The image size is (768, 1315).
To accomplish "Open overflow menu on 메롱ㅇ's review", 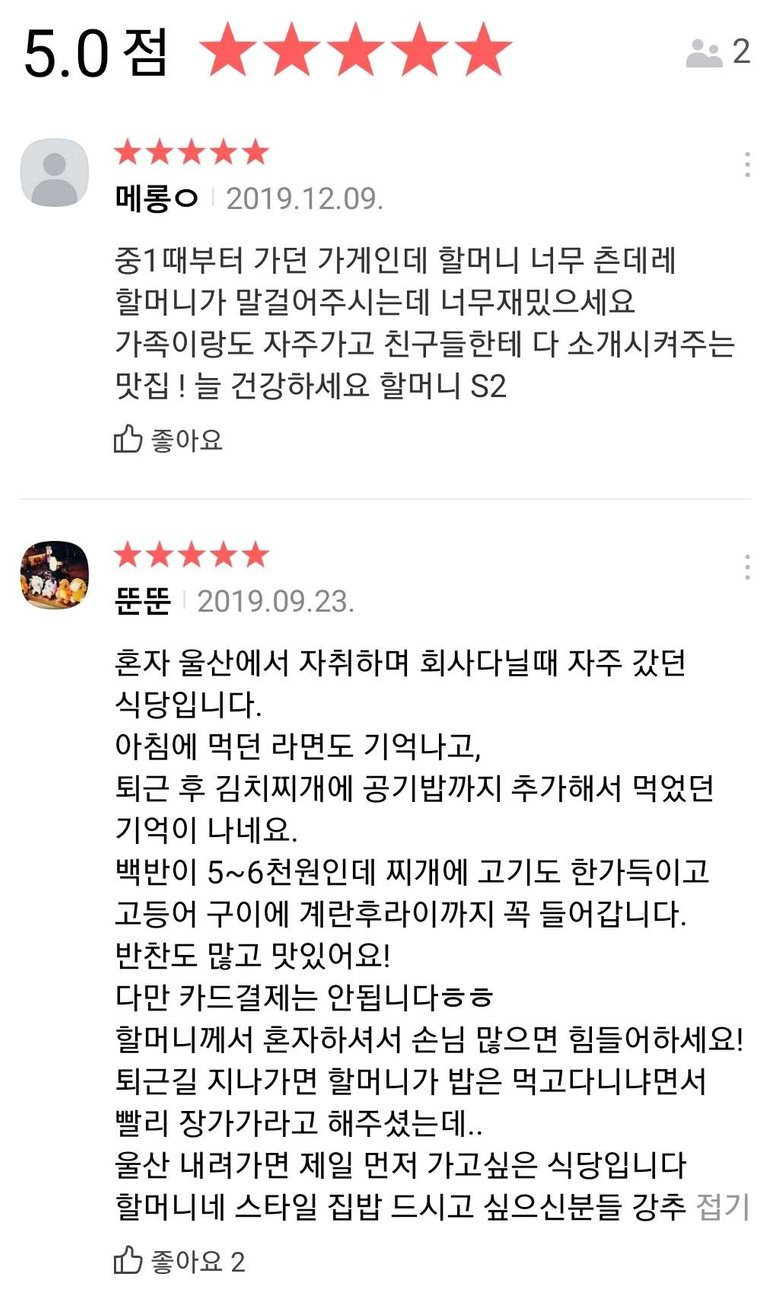I will coord(747,165).
